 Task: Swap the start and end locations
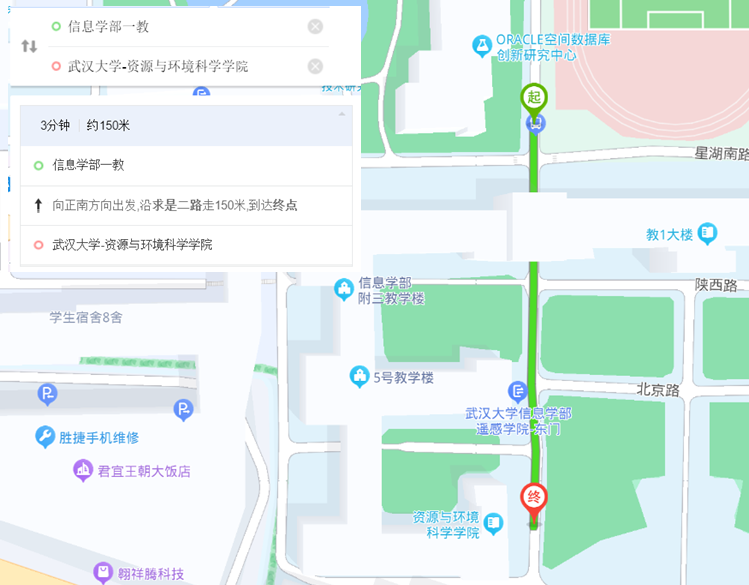coord(29,46)
